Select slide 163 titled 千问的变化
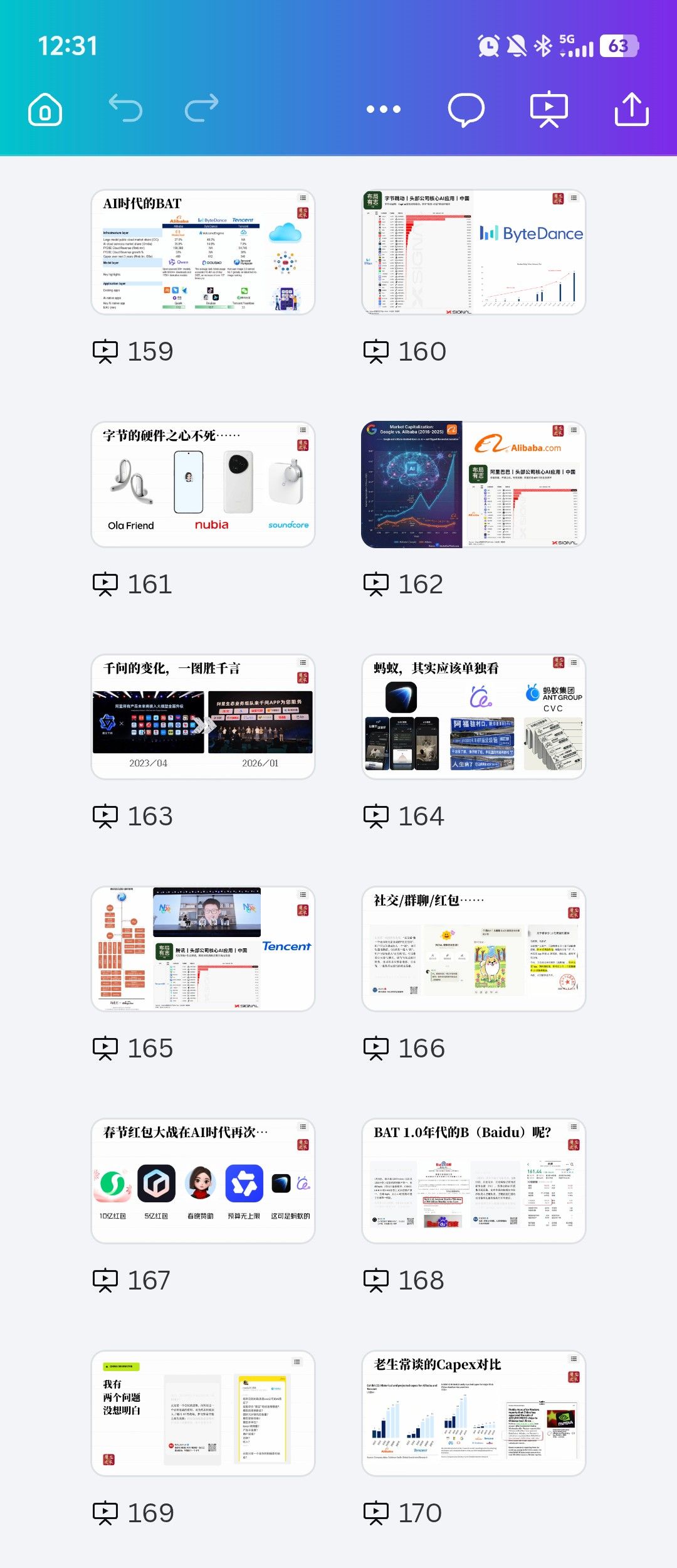Image resolution: width=677 pixels, height=1568 pixels. [x=203, y=716]
